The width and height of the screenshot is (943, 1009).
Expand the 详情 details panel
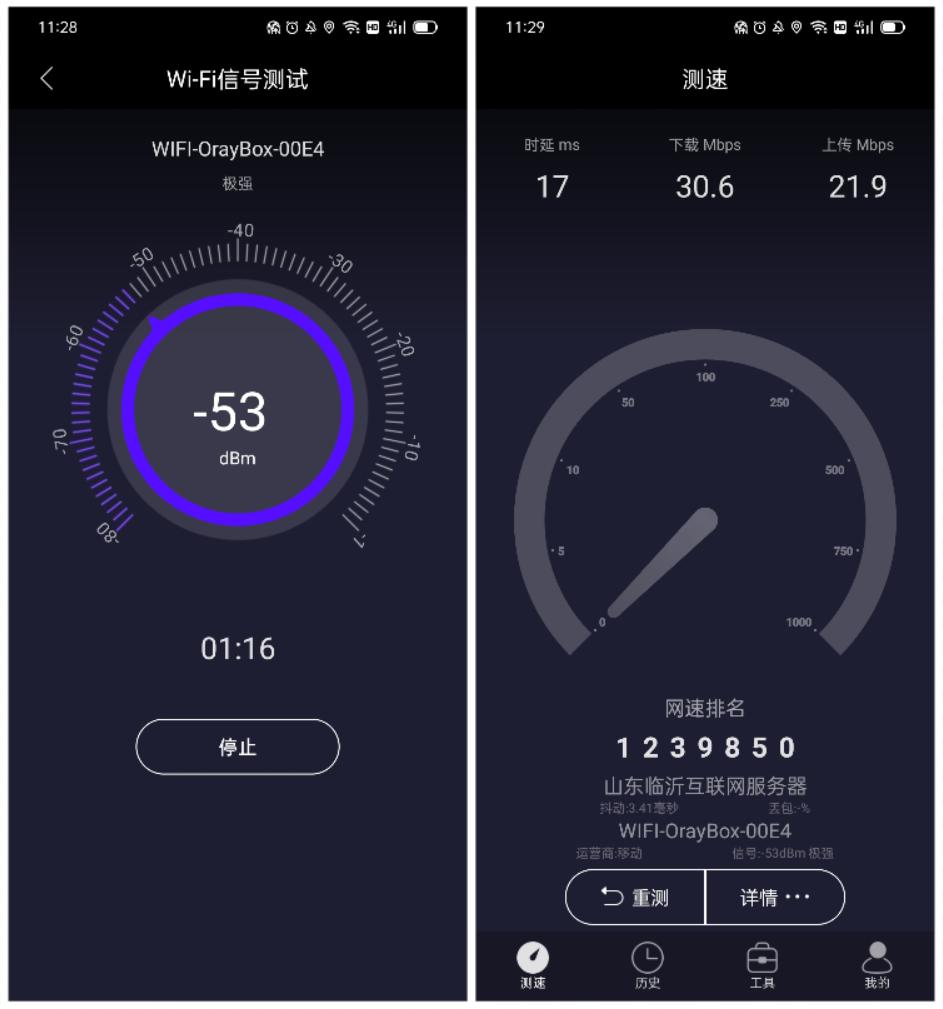pyautogui.click(x=774, y=896)
